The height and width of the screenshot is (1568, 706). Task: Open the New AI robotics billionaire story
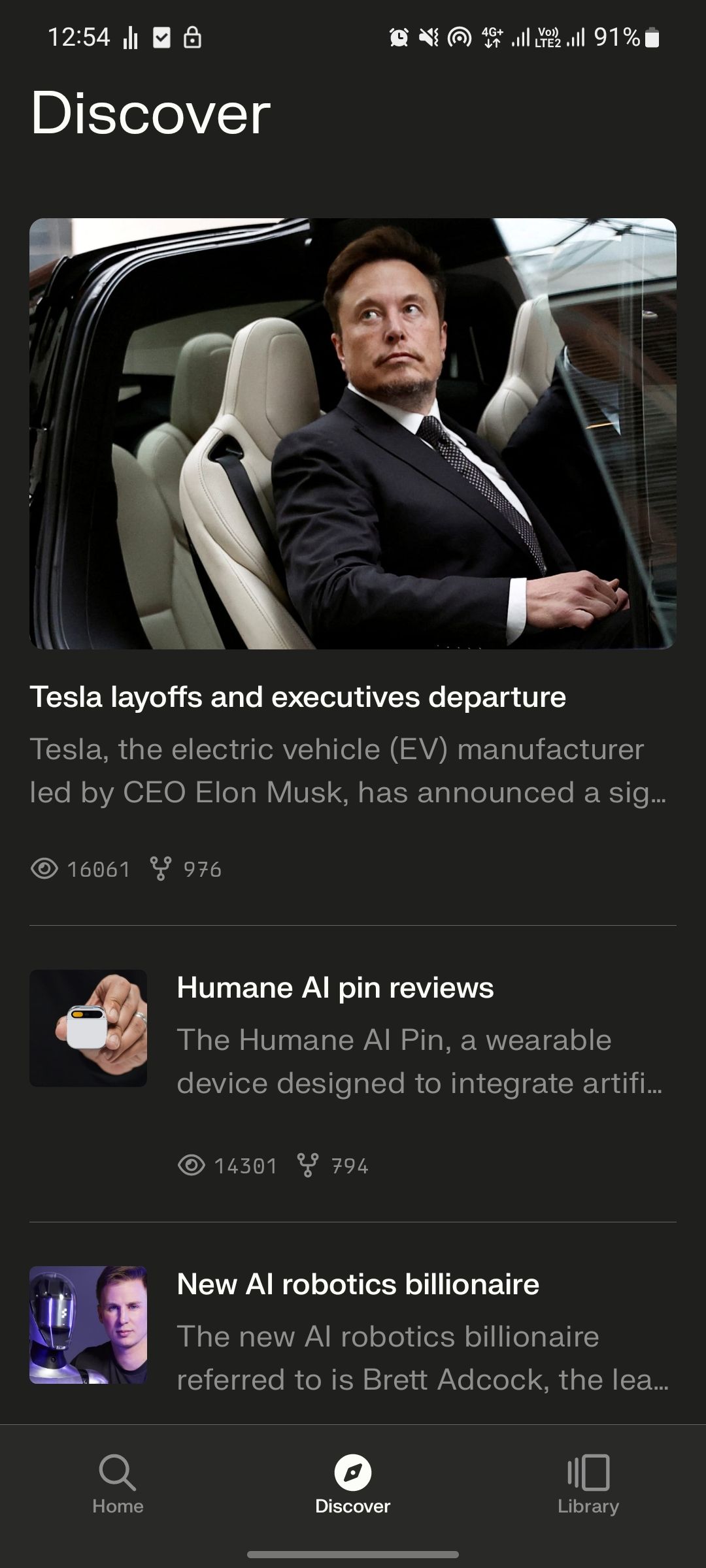click(x=358, y=1284)
